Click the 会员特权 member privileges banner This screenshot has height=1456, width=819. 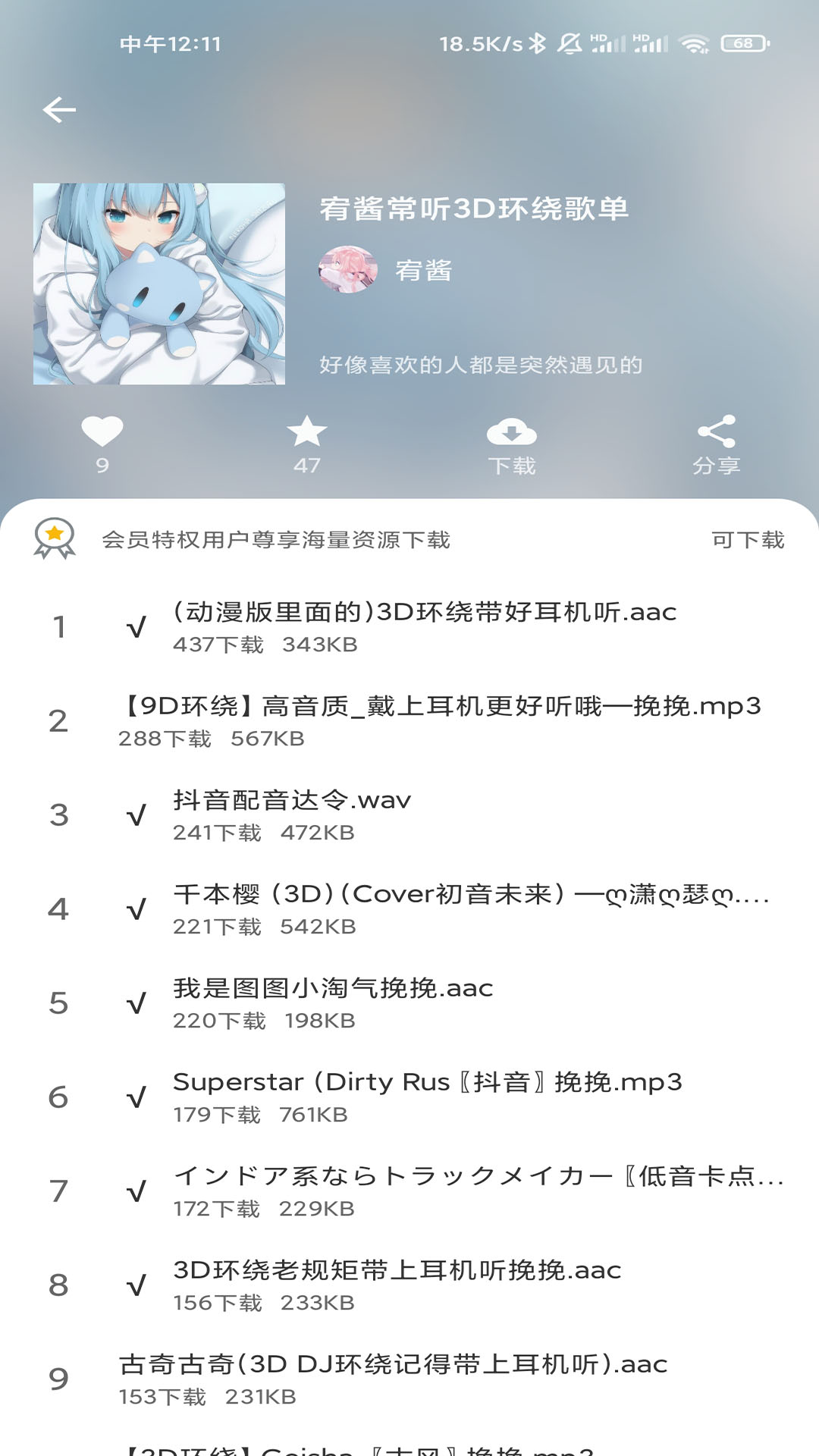tap(275, 540)
